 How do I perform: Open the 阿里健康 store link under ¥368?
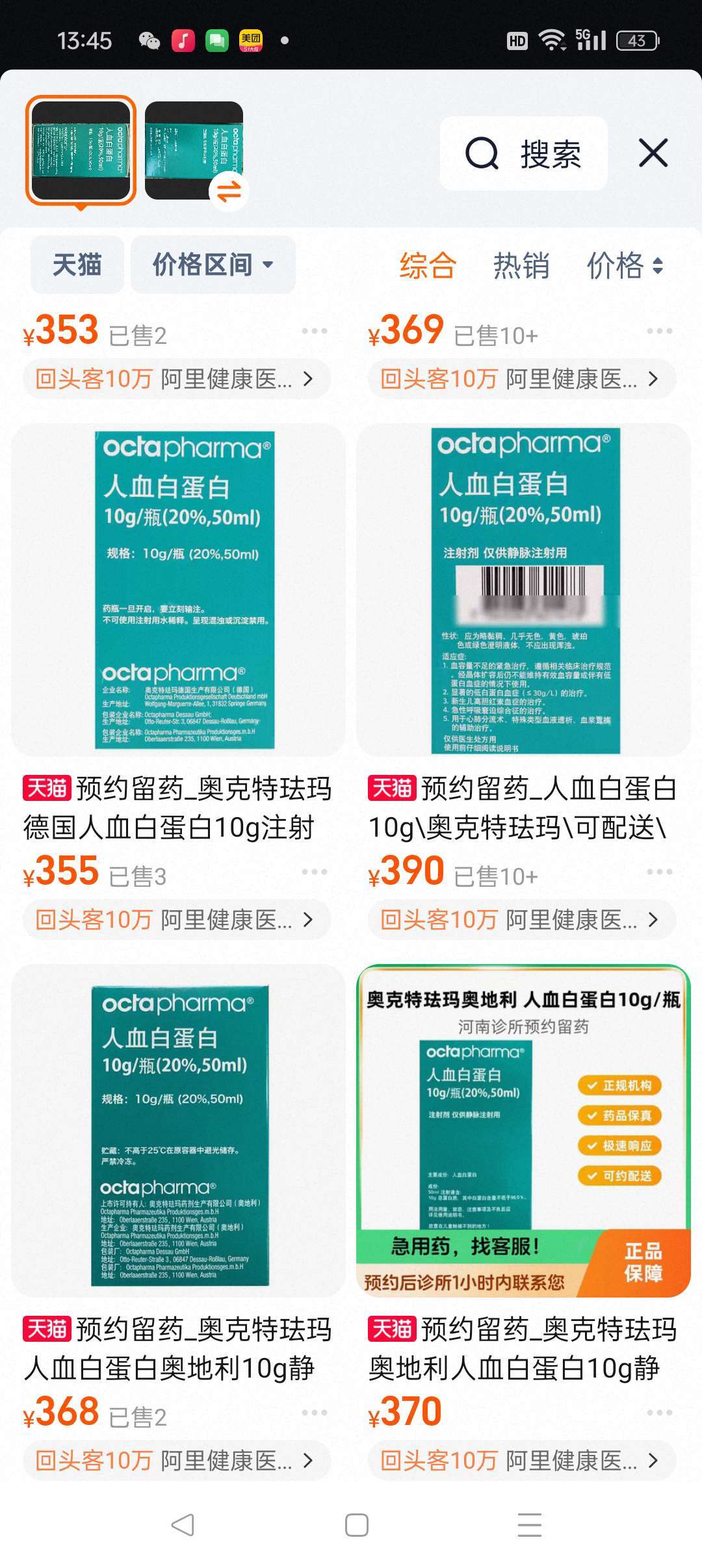click(x=177, y=1460)
